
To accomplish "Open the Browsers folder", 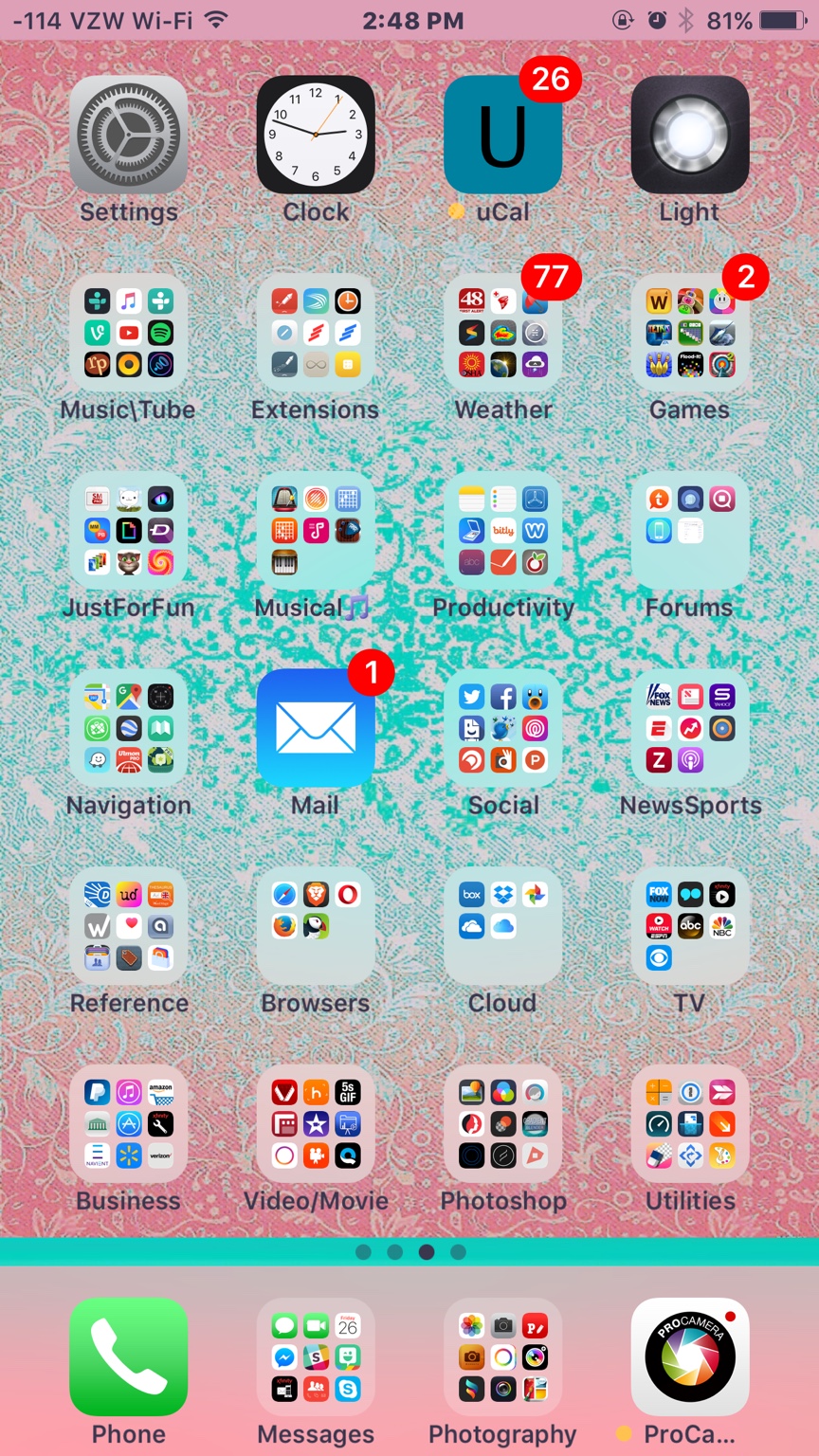I will pyautogui.click(x=316, y=926).
